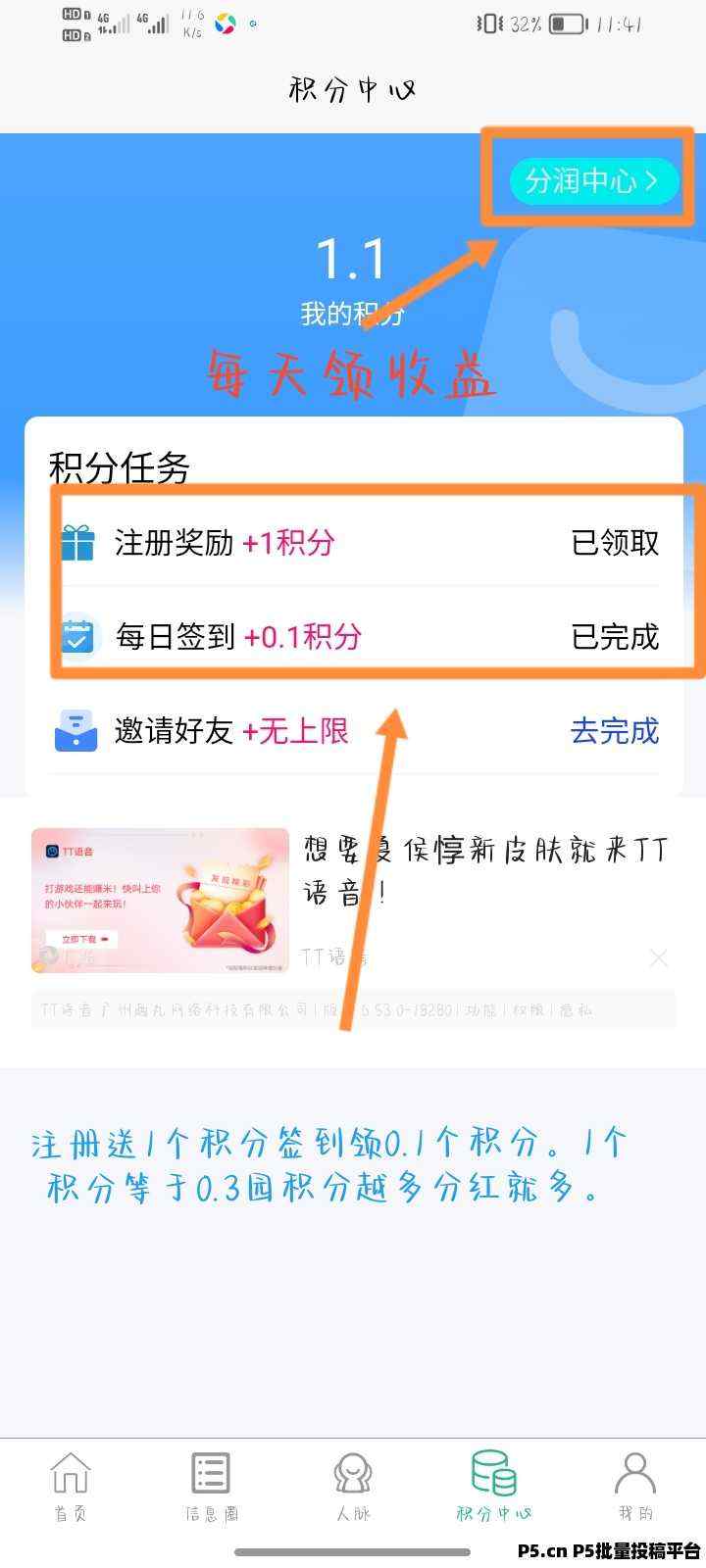
Task: Select the 积分中心 tab
Action: point(494,1486)
